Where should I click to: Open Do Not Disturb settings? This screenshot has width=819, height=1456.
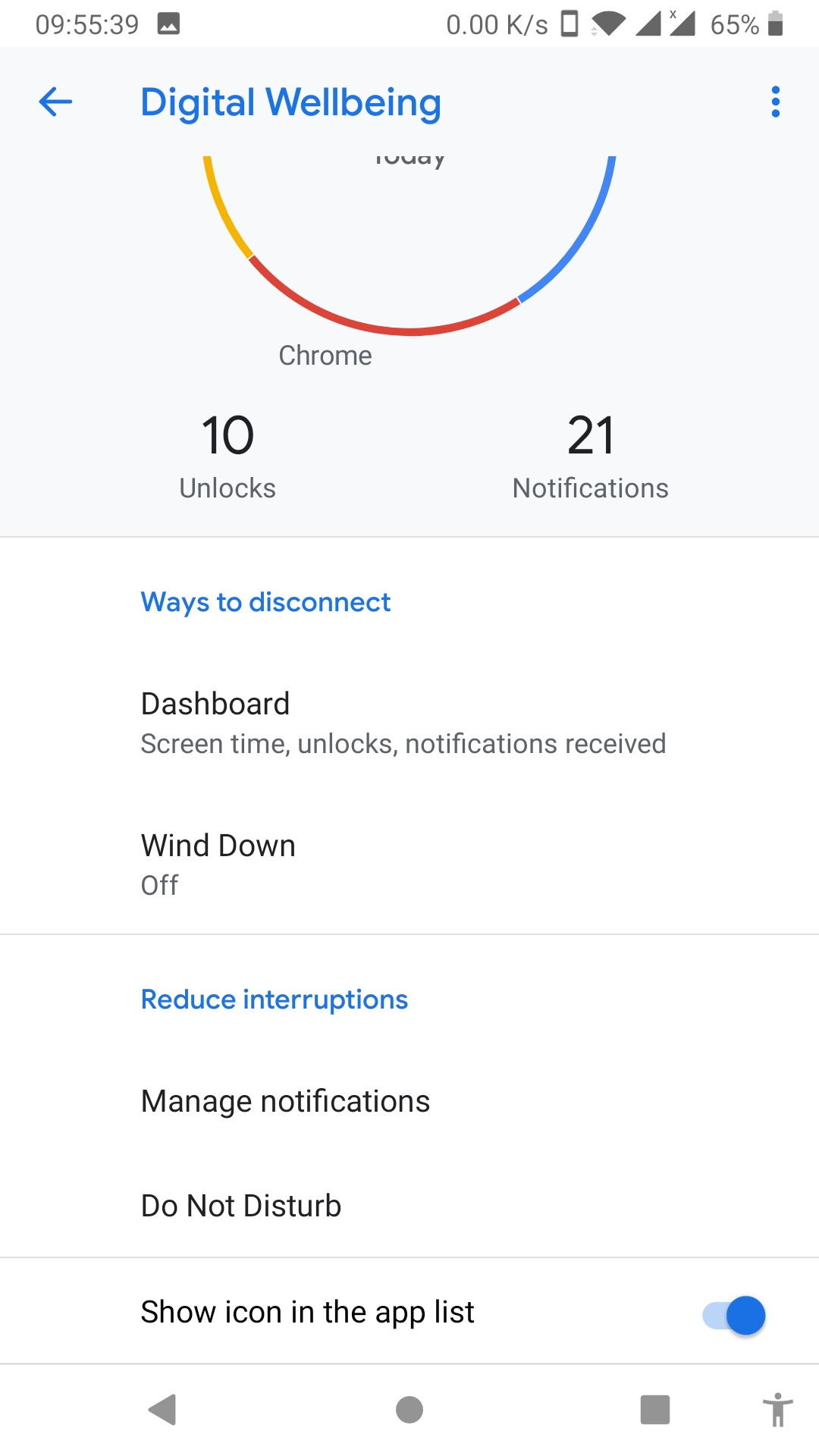409,1206
